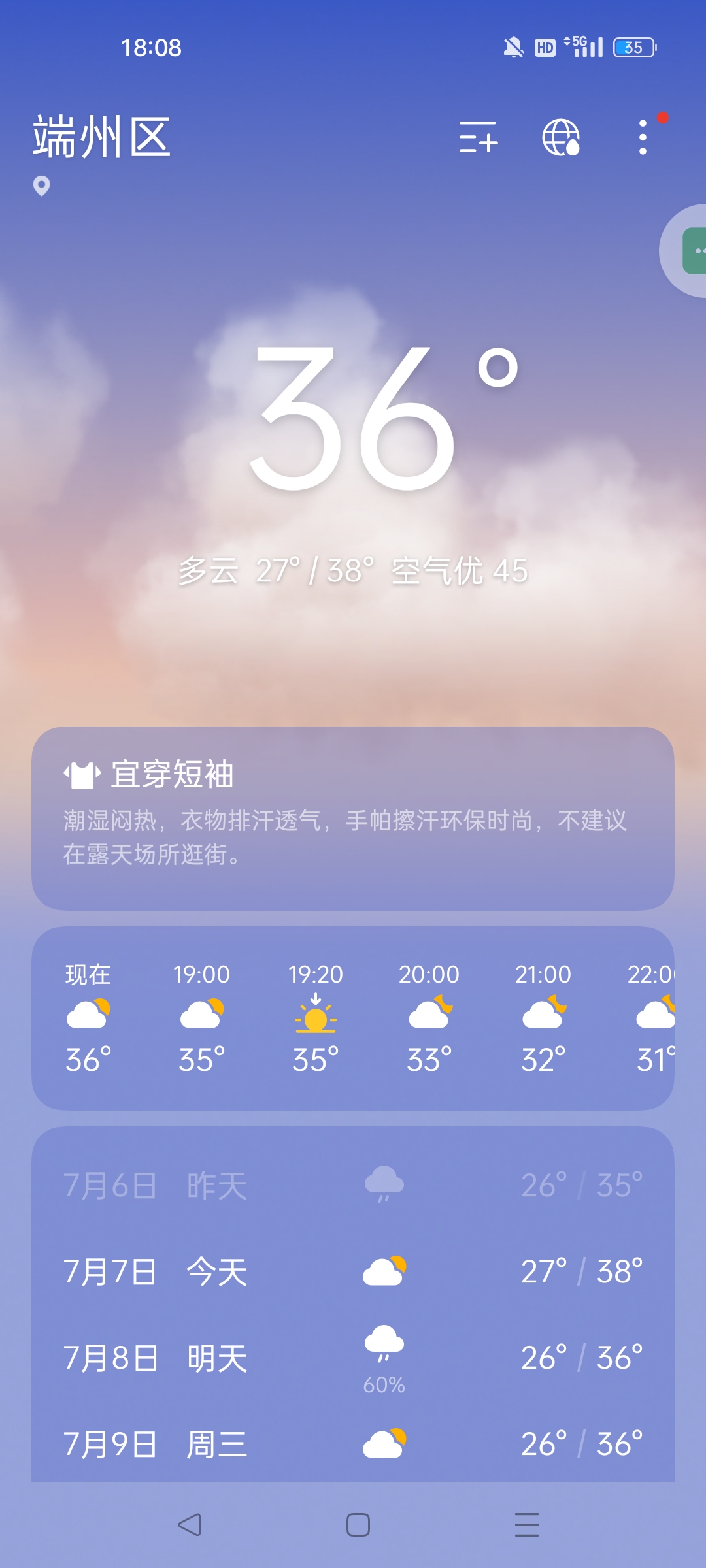706x1568 pixels.
Task: Open the globe weather map icon
Action: pos(561,137)
